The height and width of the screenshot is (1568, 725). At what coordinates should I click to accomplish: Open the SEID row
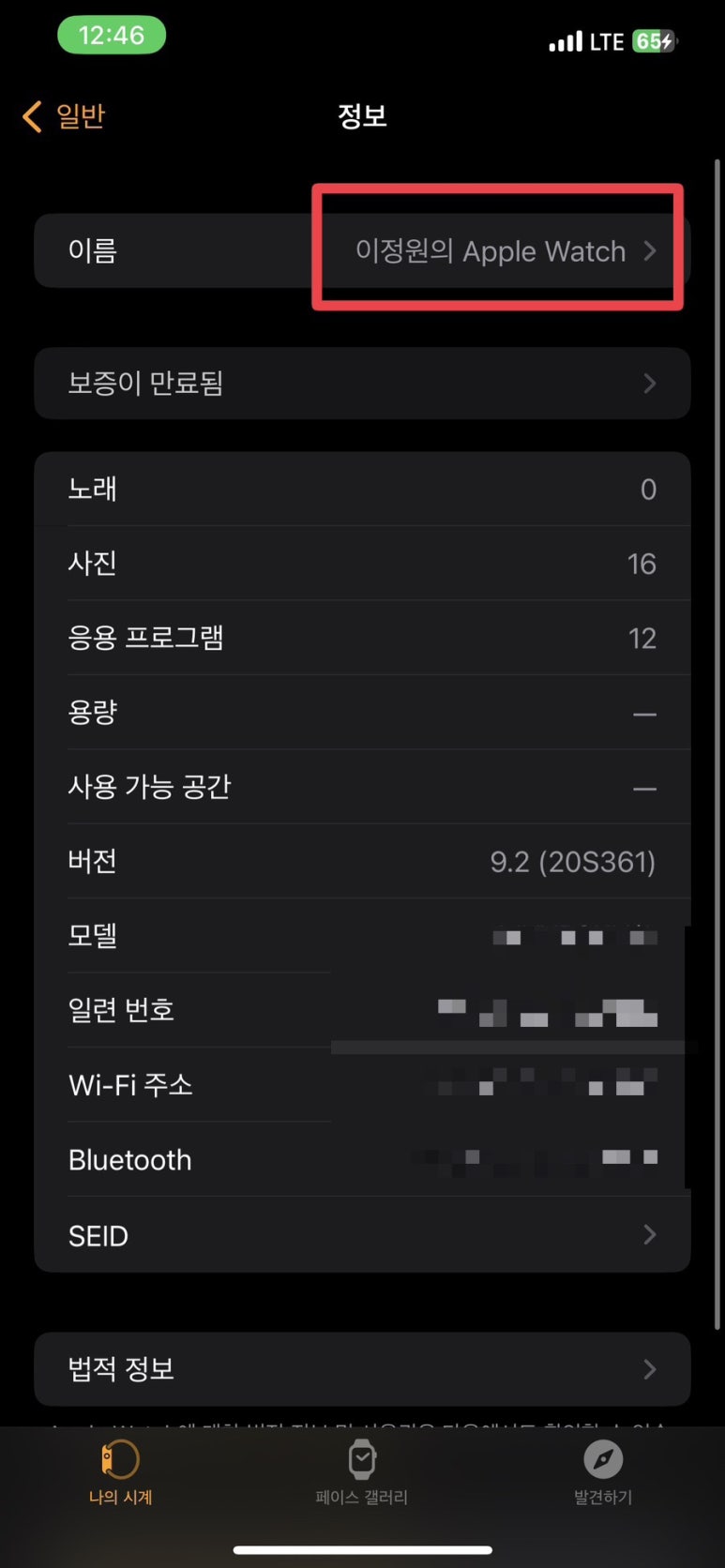(x=362, y=1235)
